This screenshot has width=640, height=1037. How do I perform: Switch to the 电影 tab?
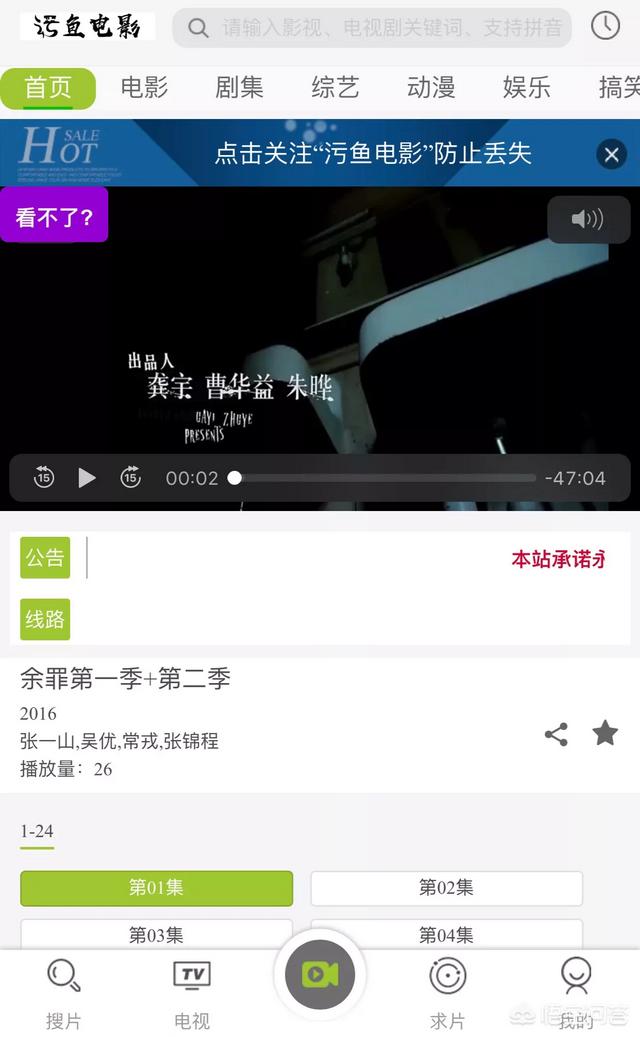(144, 88)
